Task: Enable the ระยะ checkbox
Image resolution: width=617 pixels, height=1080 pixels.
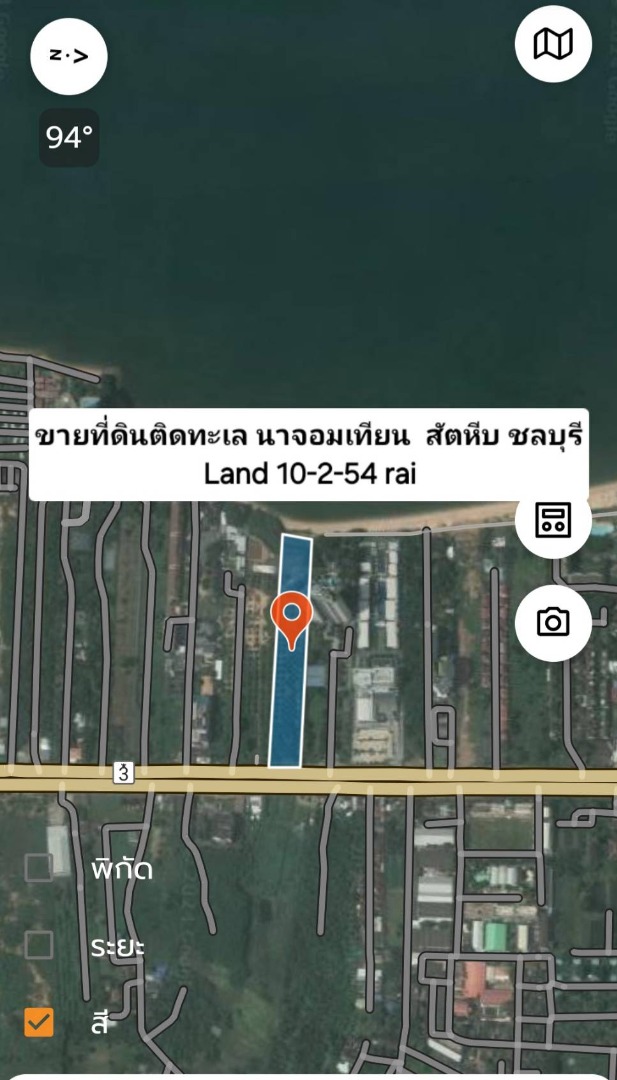Action: pyautogui.click(x=39, y=944)
